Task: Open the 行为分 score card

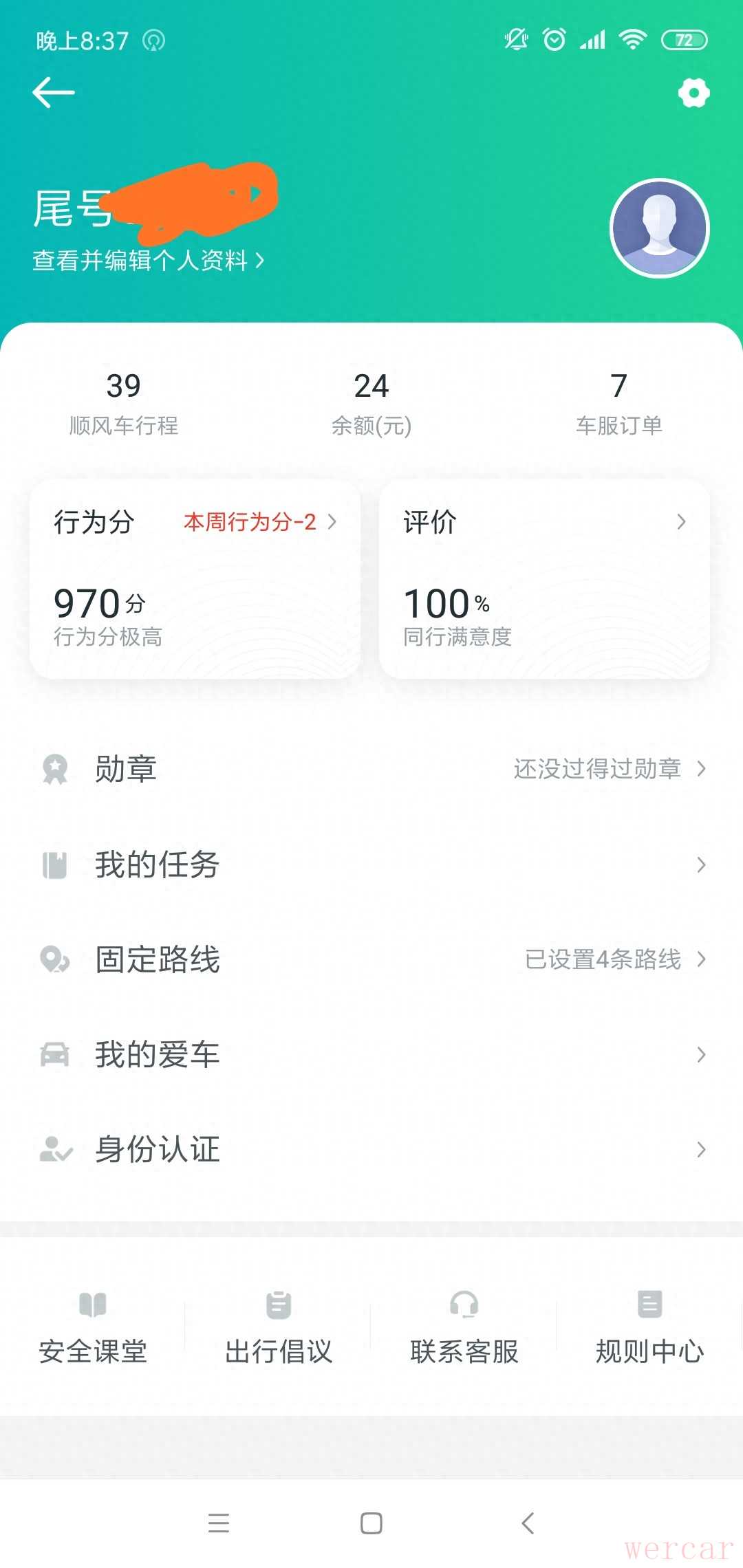Action: click(195, 578)
